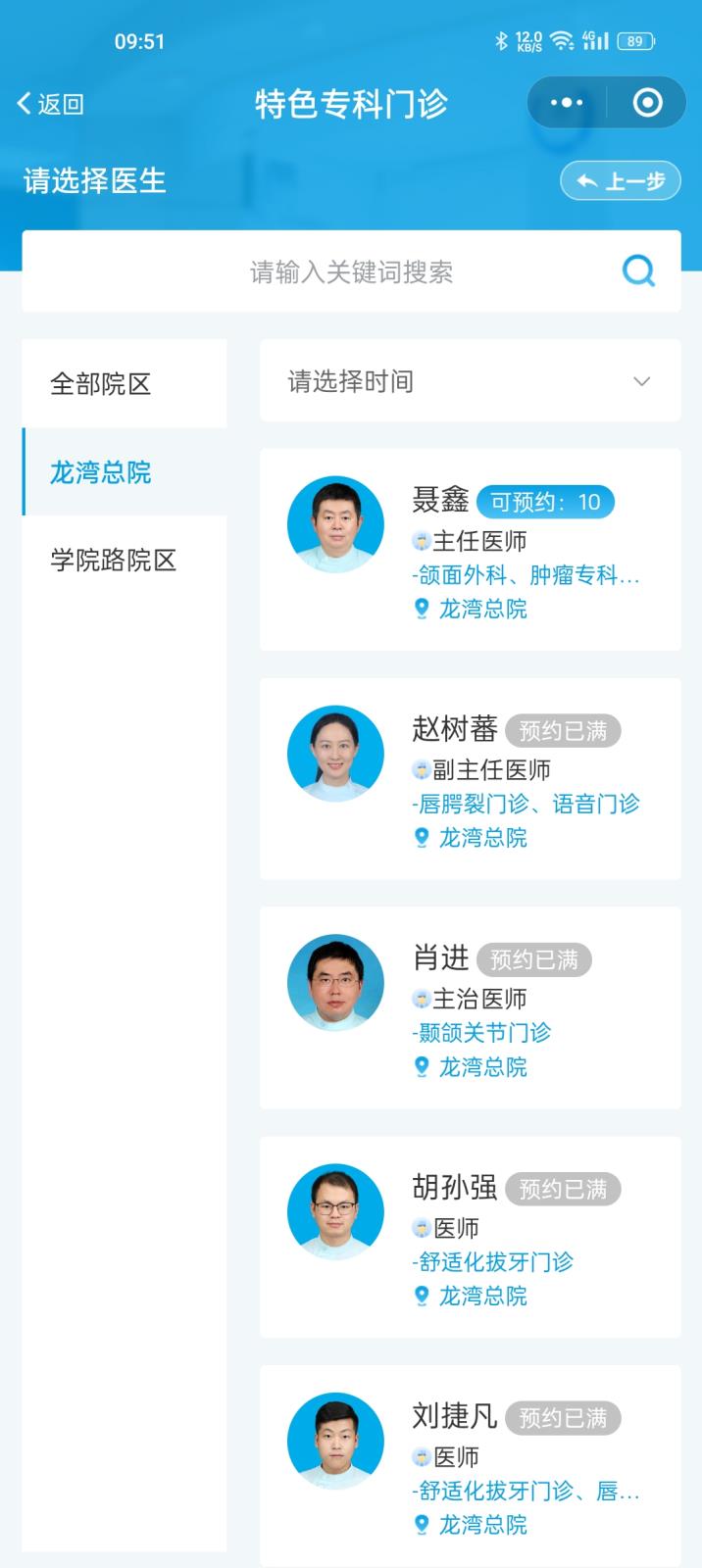Focus the keyword search field
The height and width of the screenshot is (1568, 702).
pyautogui.click(x=351, y=271)
